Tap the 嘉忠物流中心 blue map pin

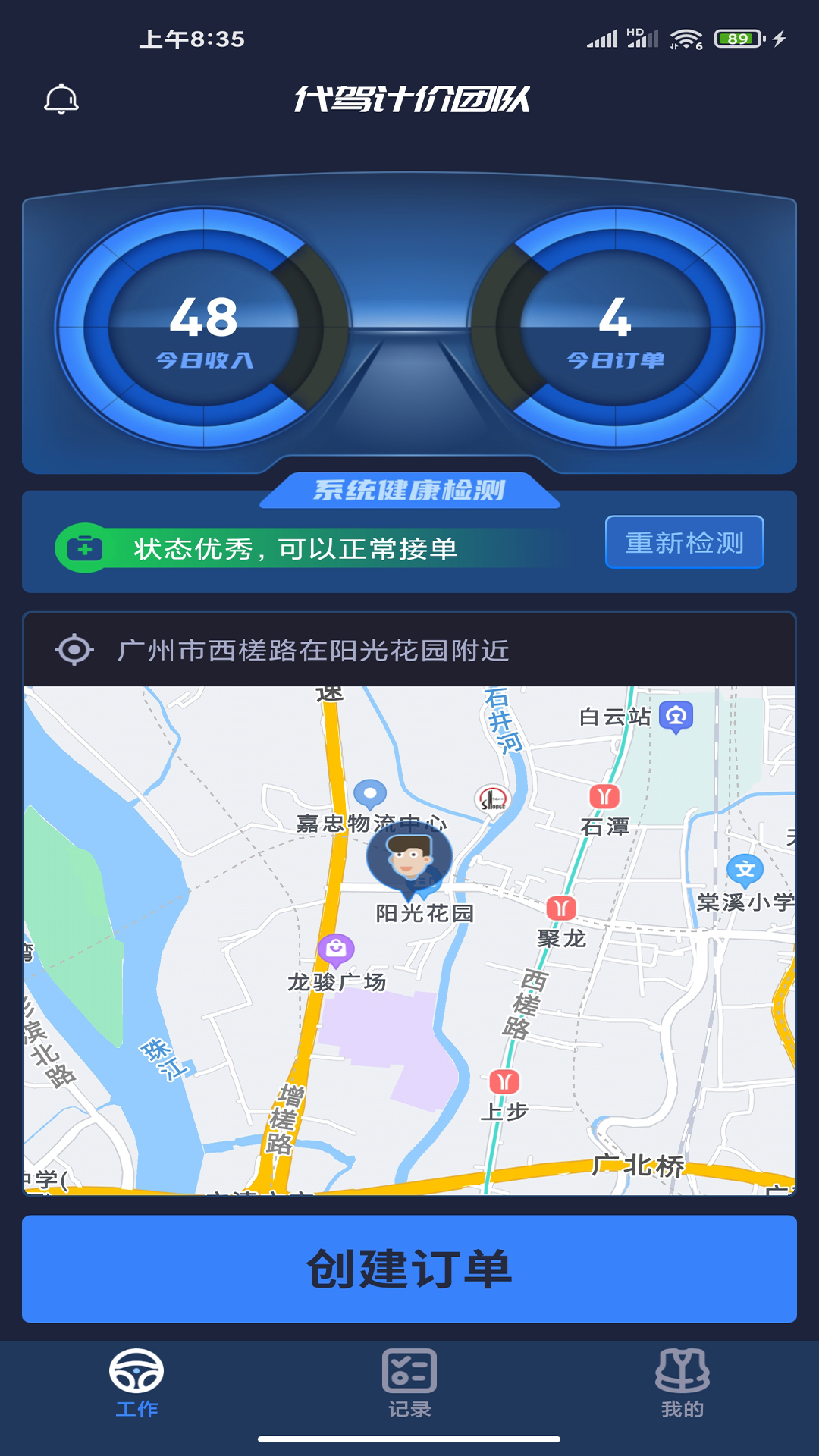click(x=372, y=794)
